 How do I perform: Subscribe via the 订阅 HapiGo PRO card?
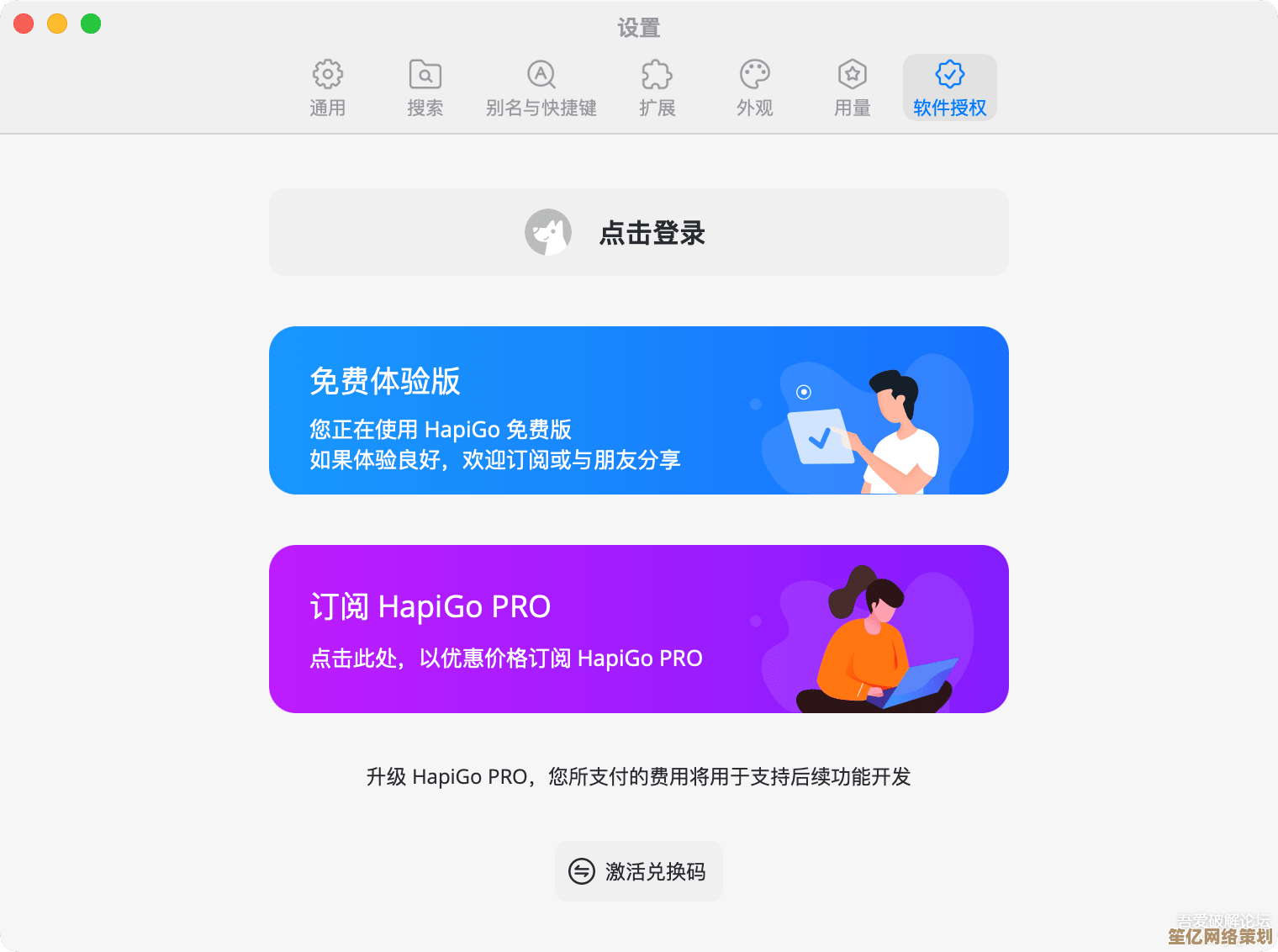click(638, 629)
